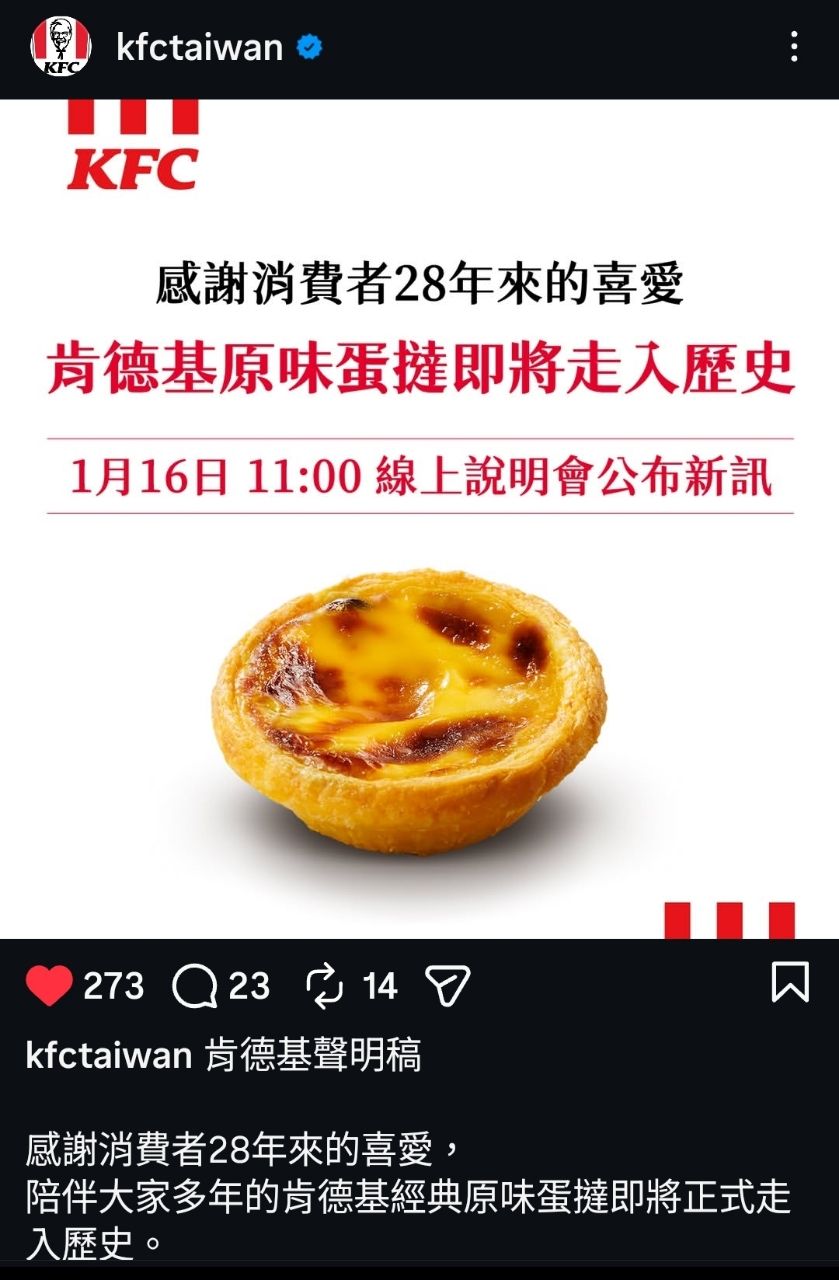The image size is (839, 1280).
Task: Open the kfctaiwan username in header
Action: tap(199, 47)
